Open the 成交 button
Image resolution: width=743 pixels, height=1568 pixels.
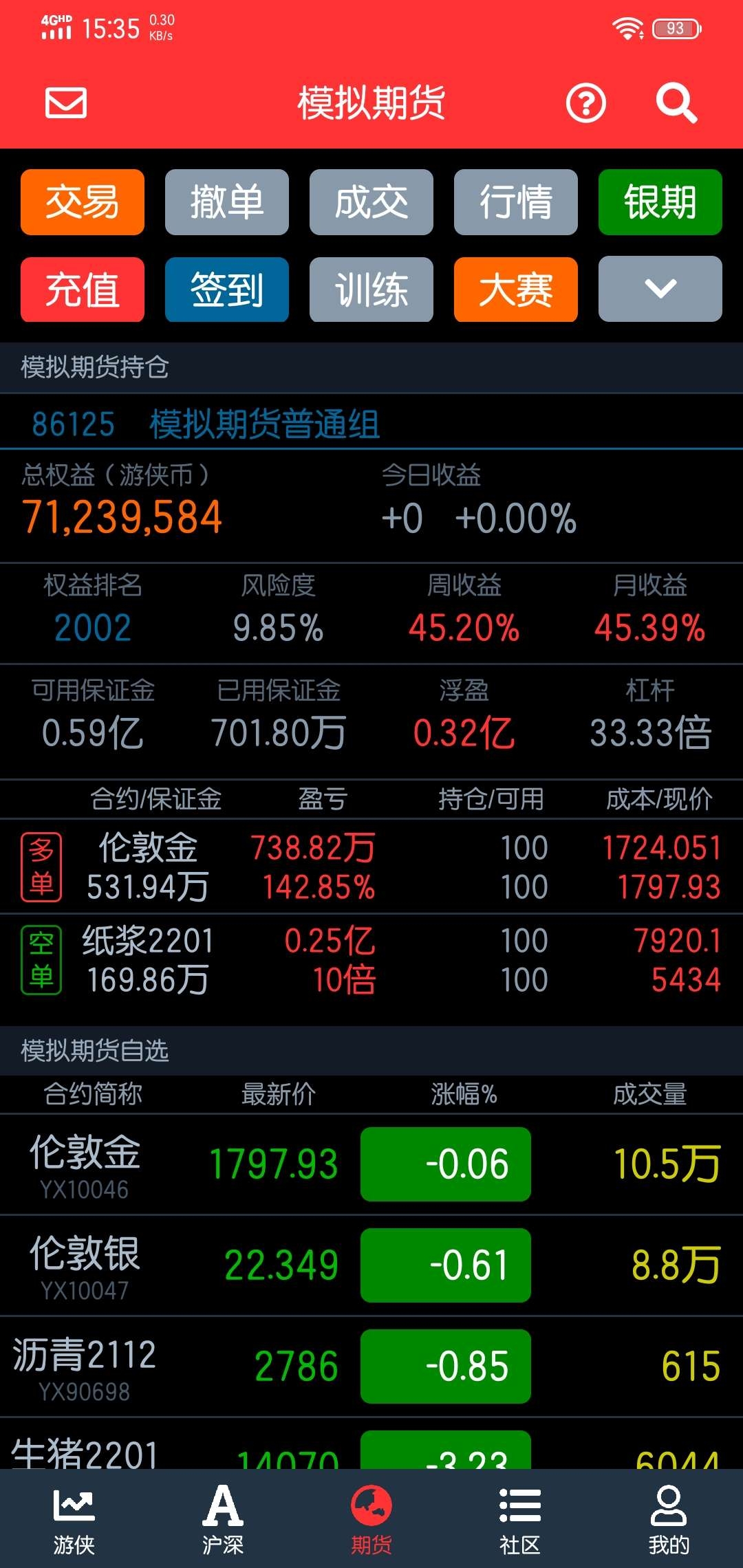pyautogui.click(x=371, y=202)
